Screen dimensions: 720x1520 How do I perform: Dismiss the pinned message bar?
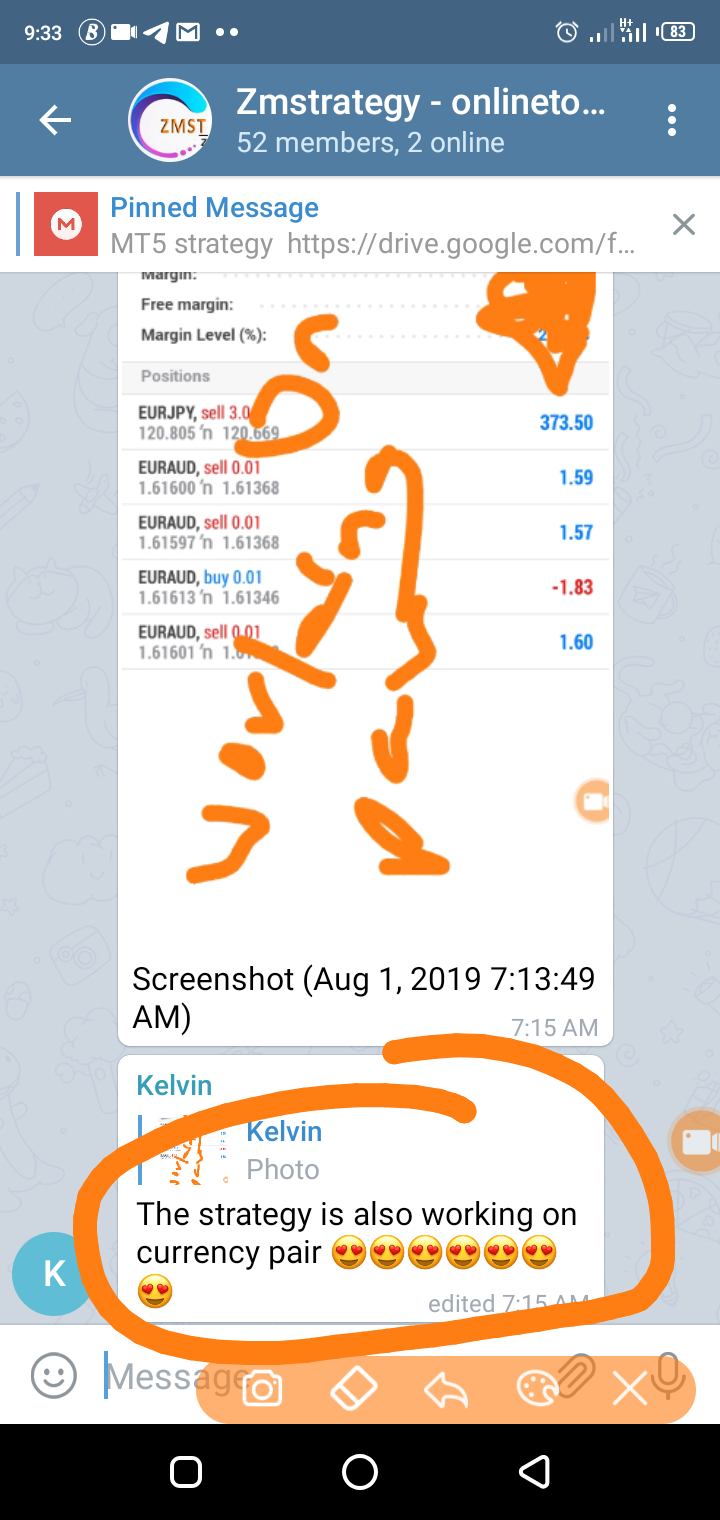pos(683,225)
